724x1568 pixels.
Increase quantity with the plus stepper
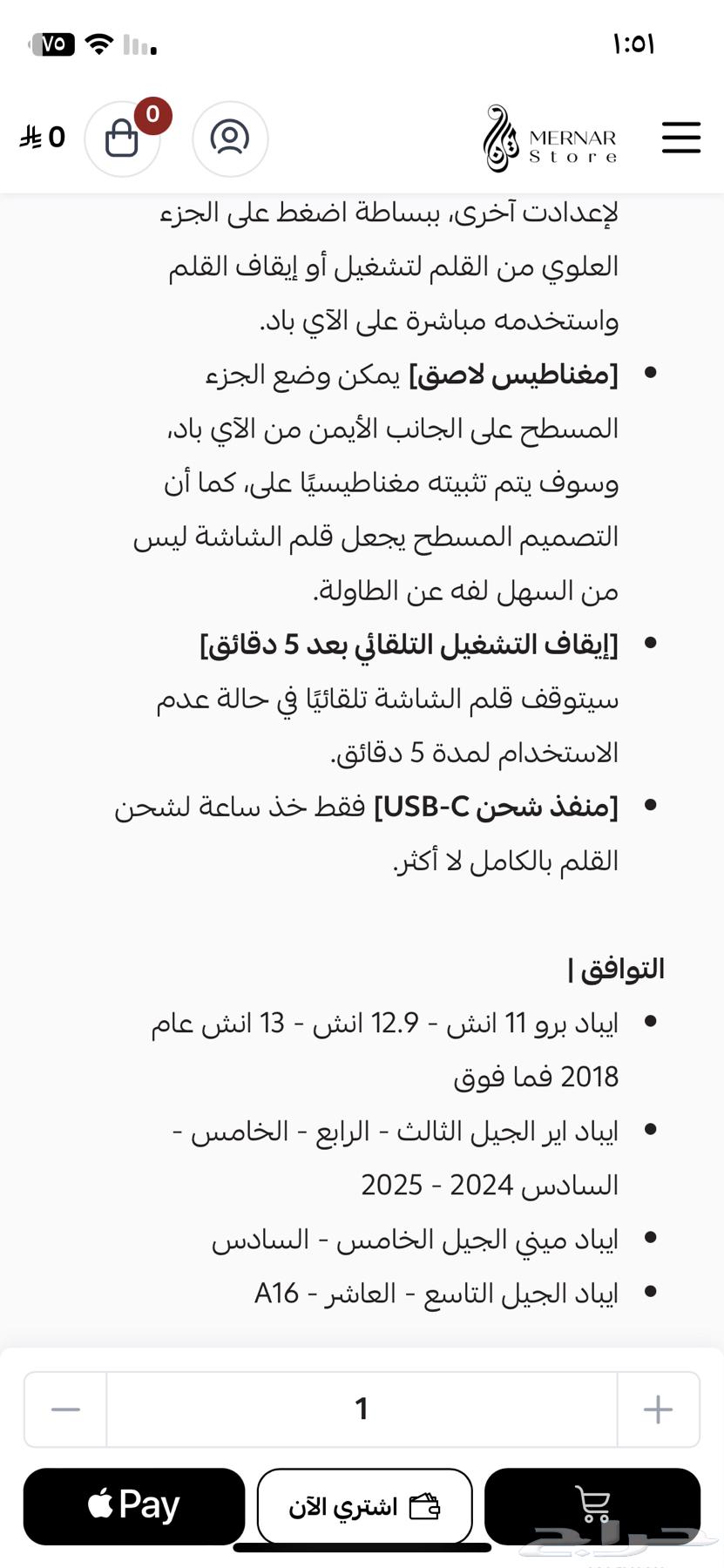[658, 1409]
